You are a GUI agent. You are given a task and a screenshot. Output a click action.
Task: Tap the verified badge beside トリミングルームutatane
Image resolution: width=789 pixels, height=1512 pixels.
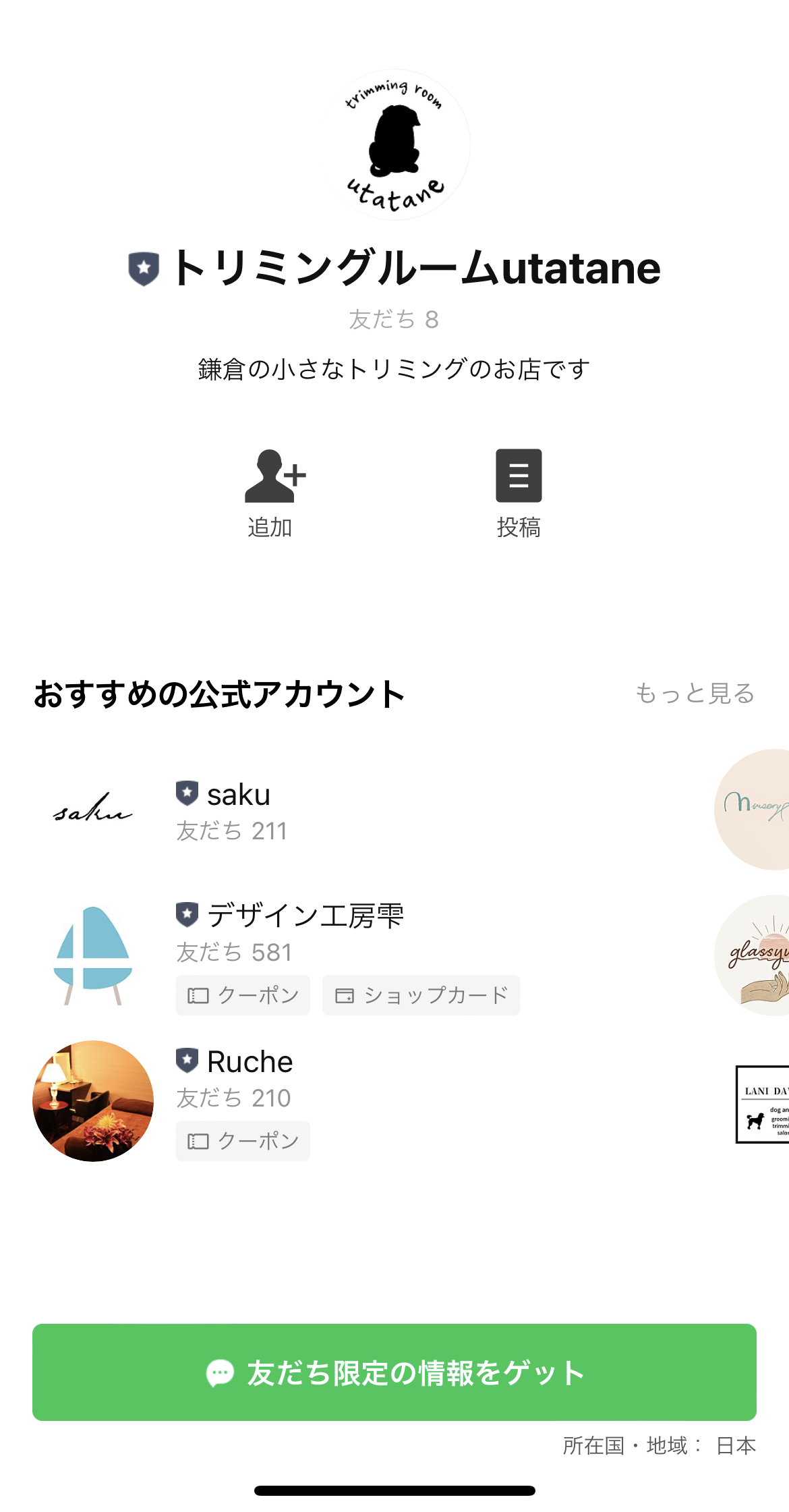pos(142,267)
